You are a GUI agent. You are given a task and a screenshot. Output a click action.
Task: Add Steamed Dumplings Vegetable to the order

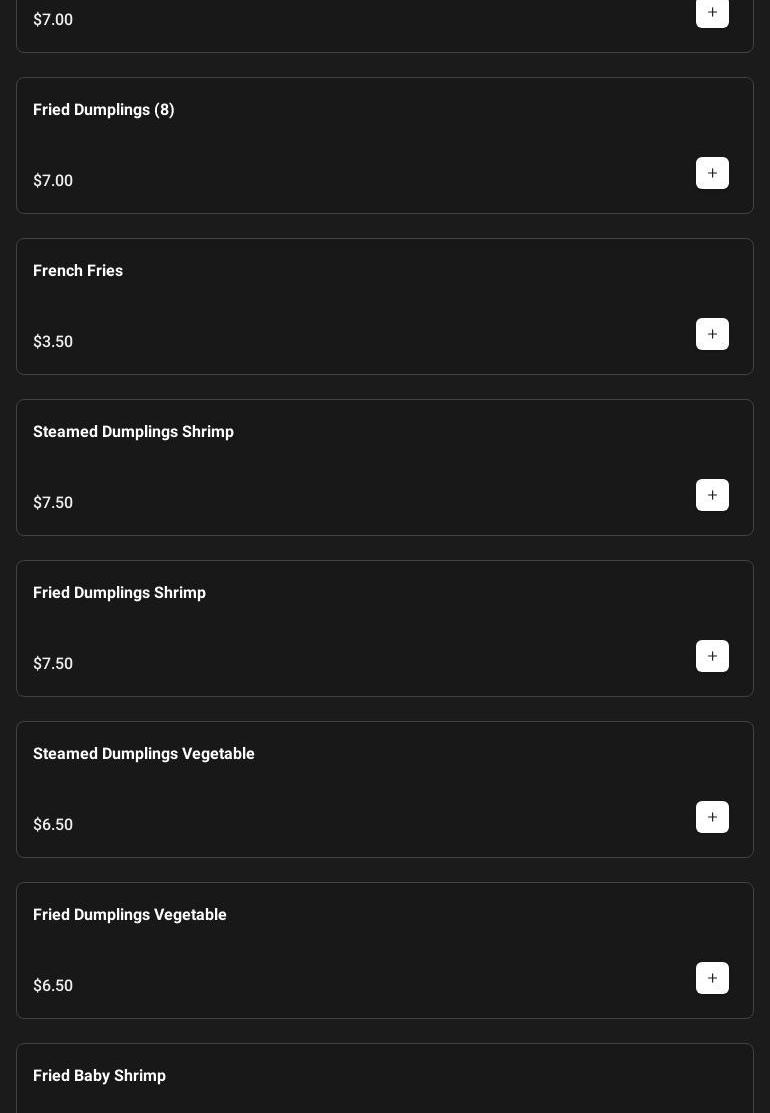[x=712, y=817]
